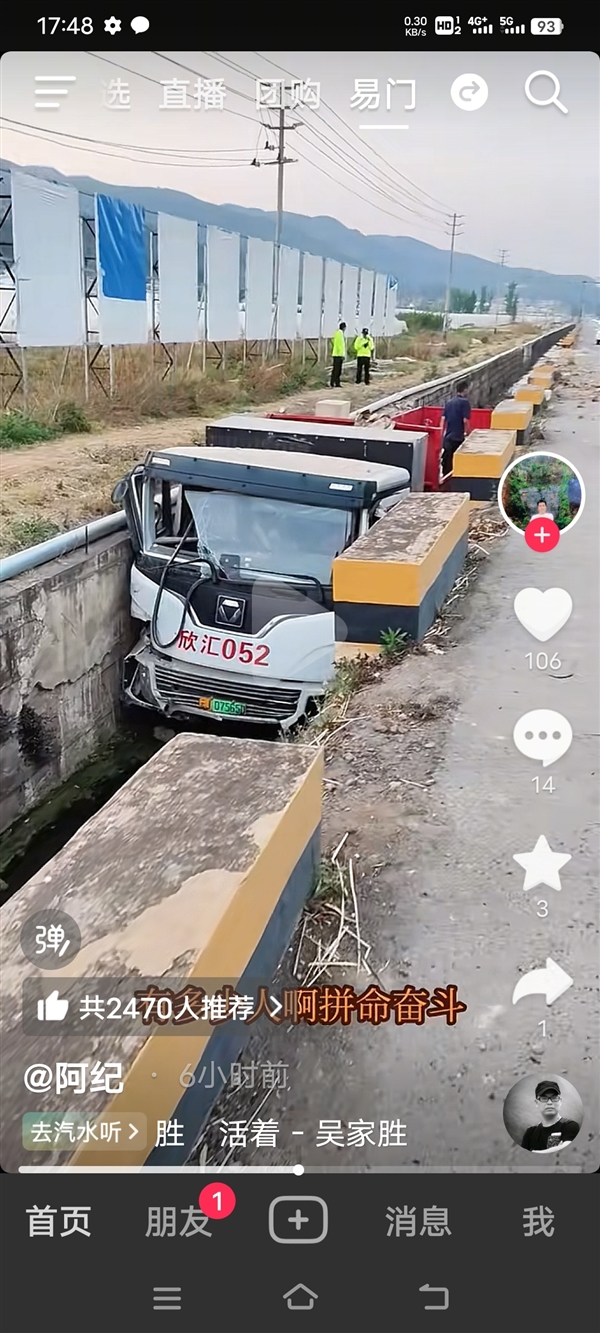Image resolution: width=600 pixels, height=1333 pixels.
Task: Open the @阿纪 profile
Action: 74,1077
